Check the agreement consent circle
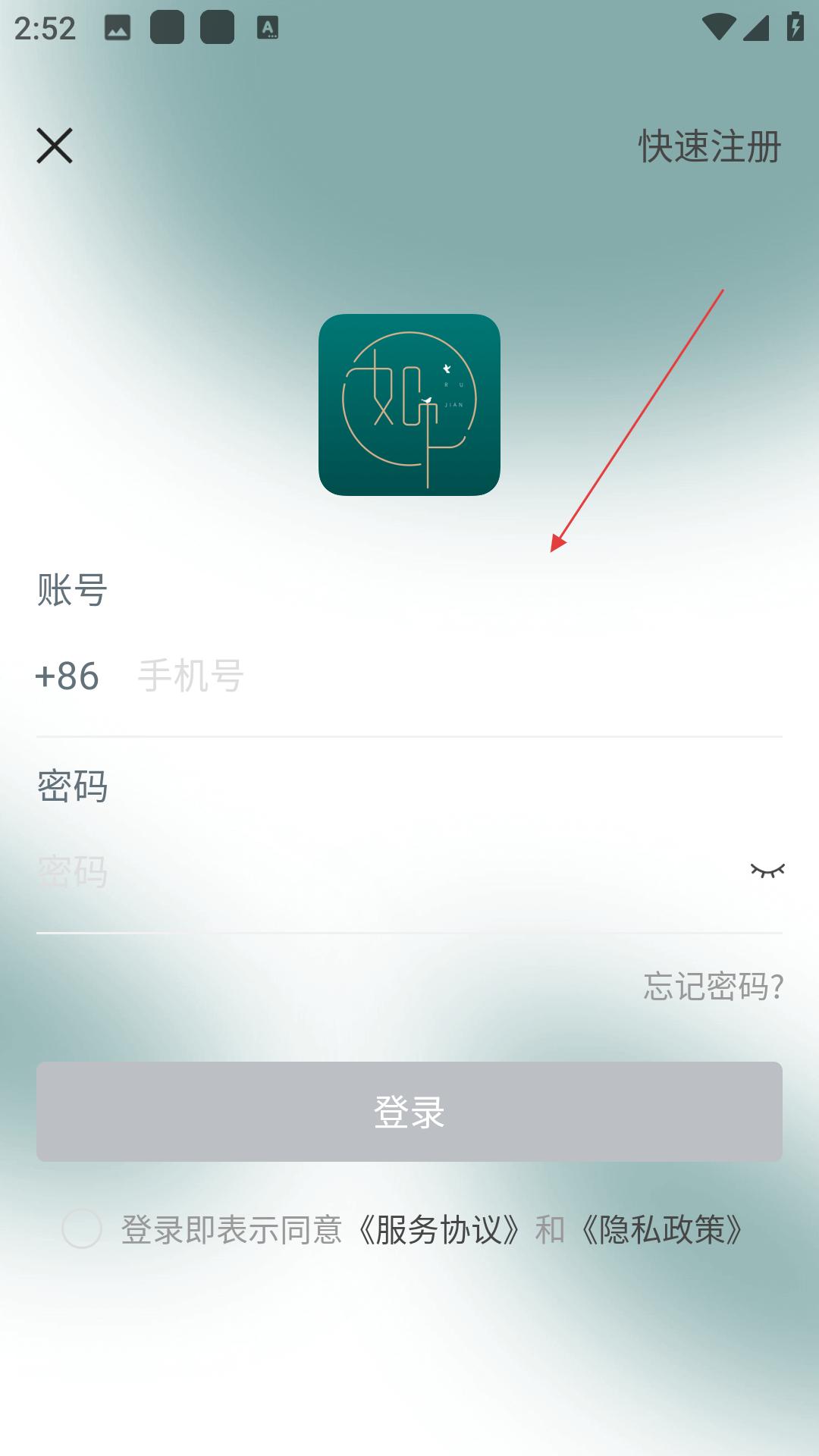This screenshot has height=1456, width=819. (82, 1229)
